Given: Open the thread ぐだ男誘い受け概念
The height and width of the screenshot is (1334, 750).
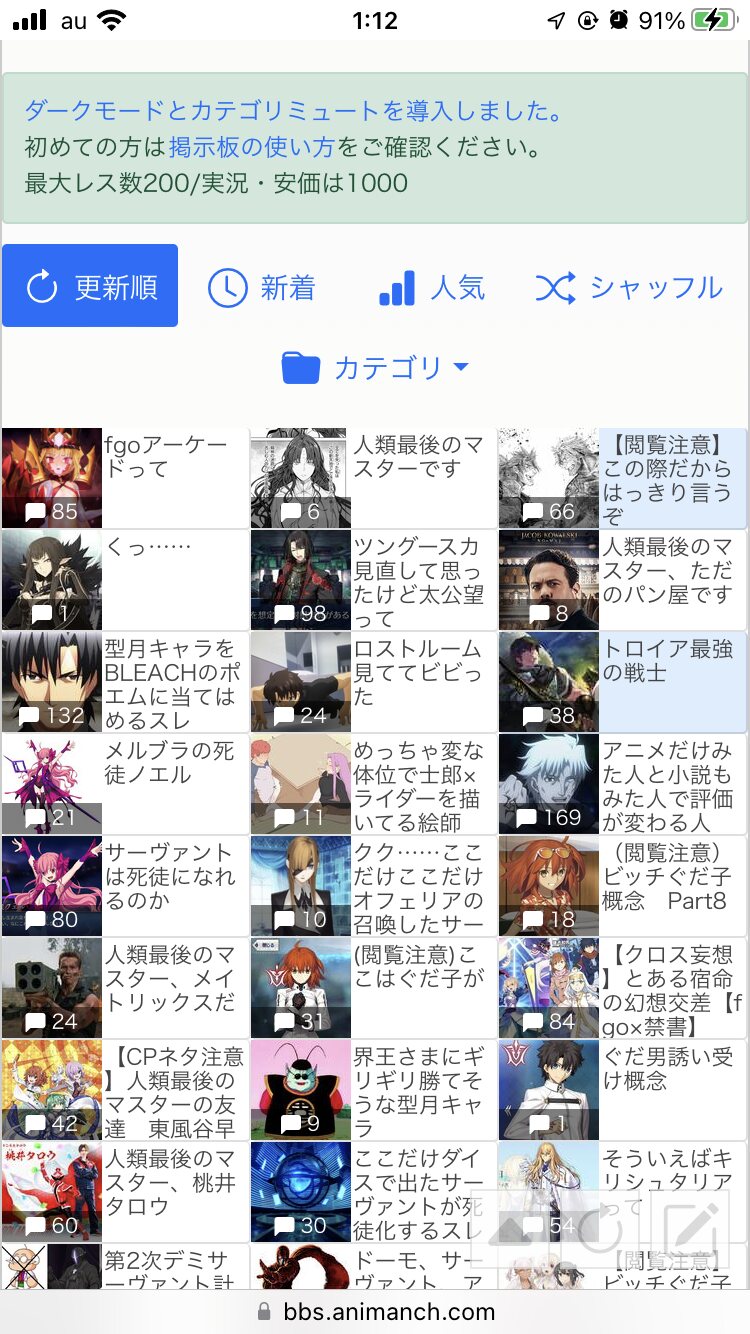Looking at the screenshot, I should (667, 1068).
